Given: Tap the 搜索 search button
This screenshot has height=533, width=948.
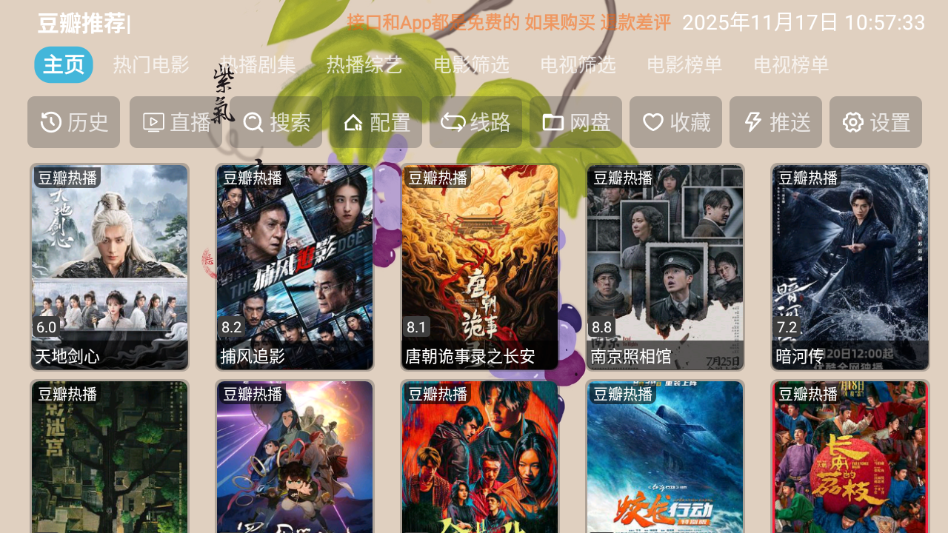Looking at the screenshot, I should coord(276,122).
